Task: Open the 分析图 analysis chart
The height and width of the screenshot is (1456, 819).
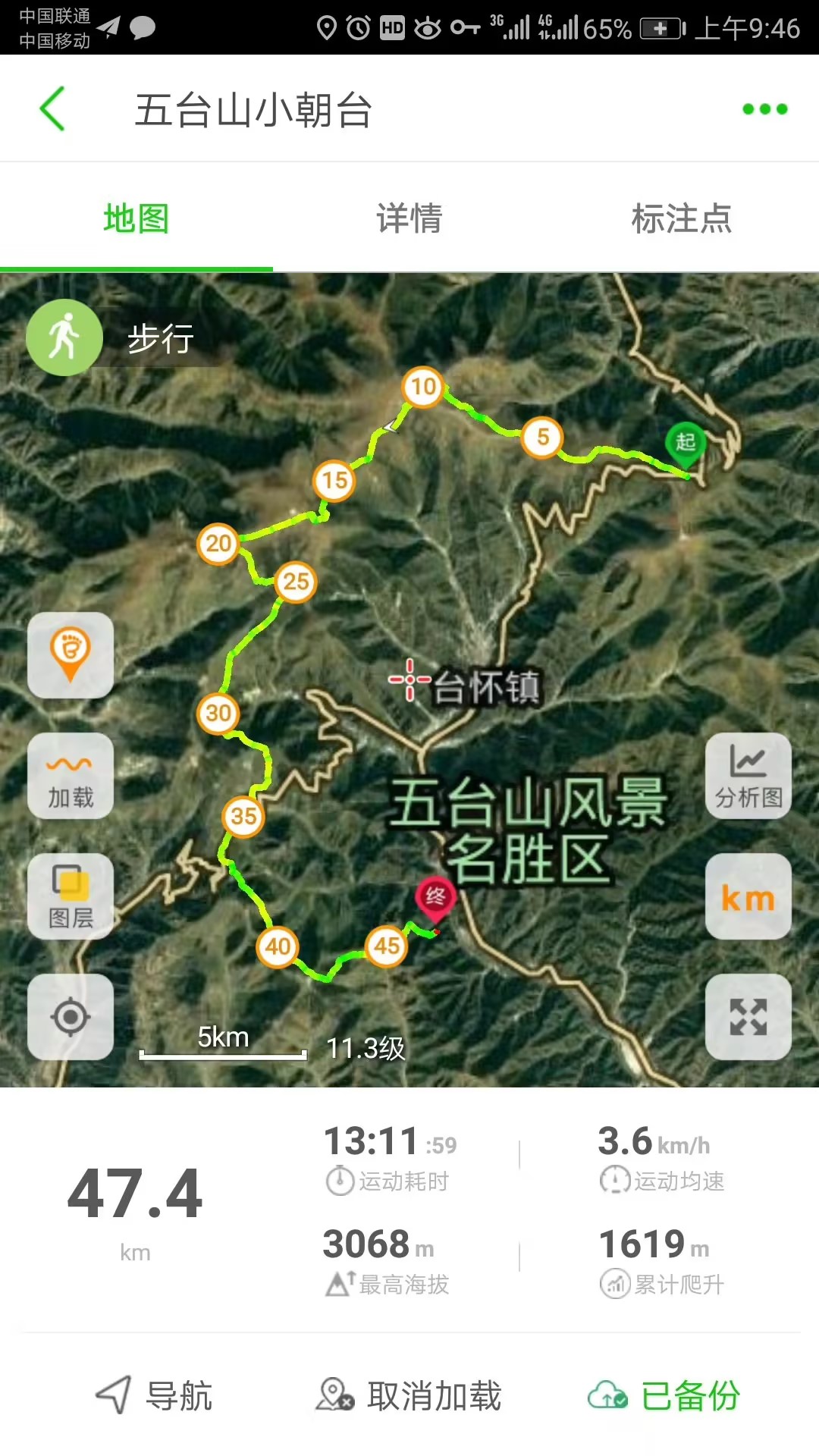Action: coord(748,776)
